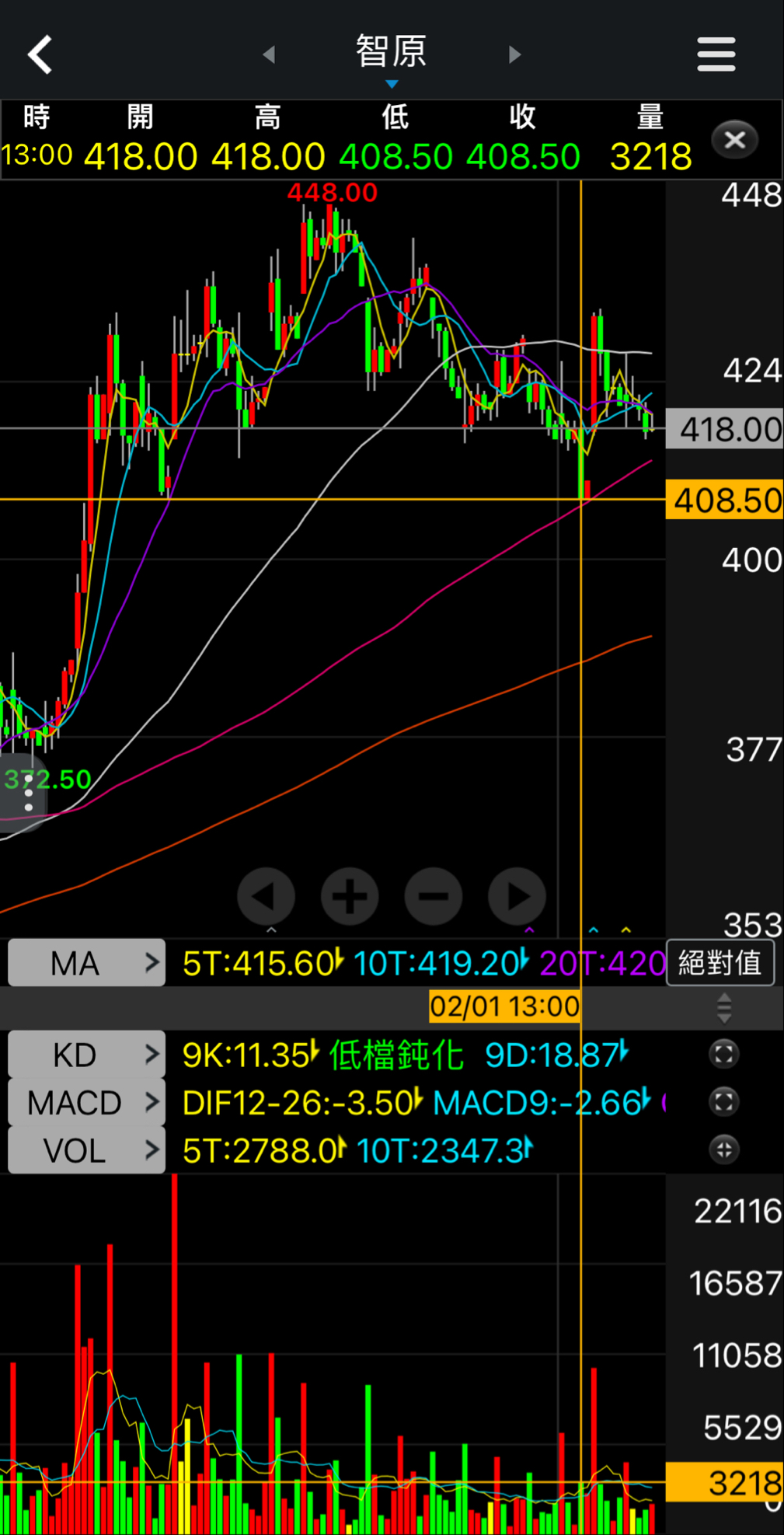Open the hamburger menu
The height and width of the screenshot is (1535, 784).
tap(716, 54)
